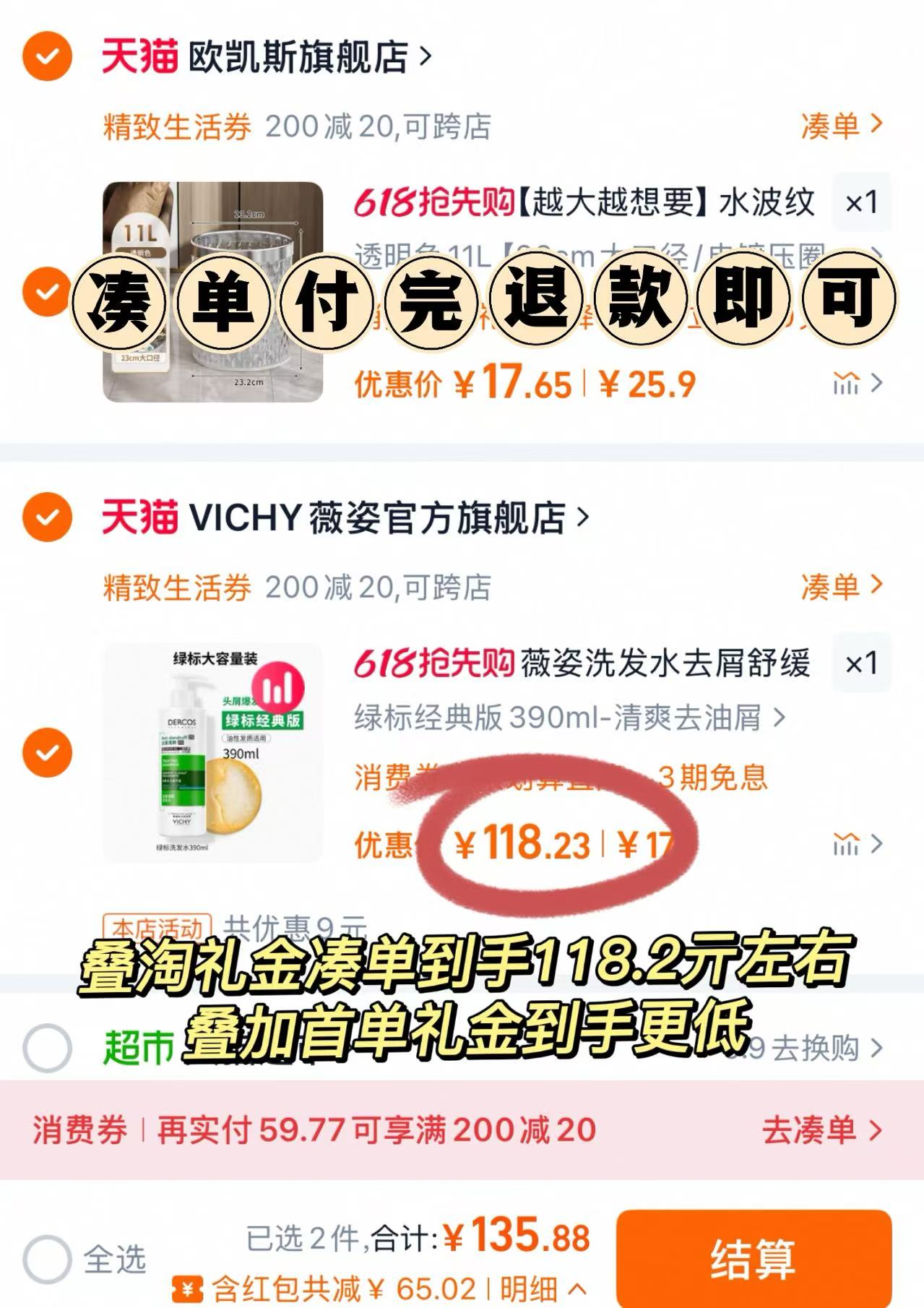Deselect the 薇姿洗发水 item
Viewport: 924px width, 1308px height.
point(47,752)
